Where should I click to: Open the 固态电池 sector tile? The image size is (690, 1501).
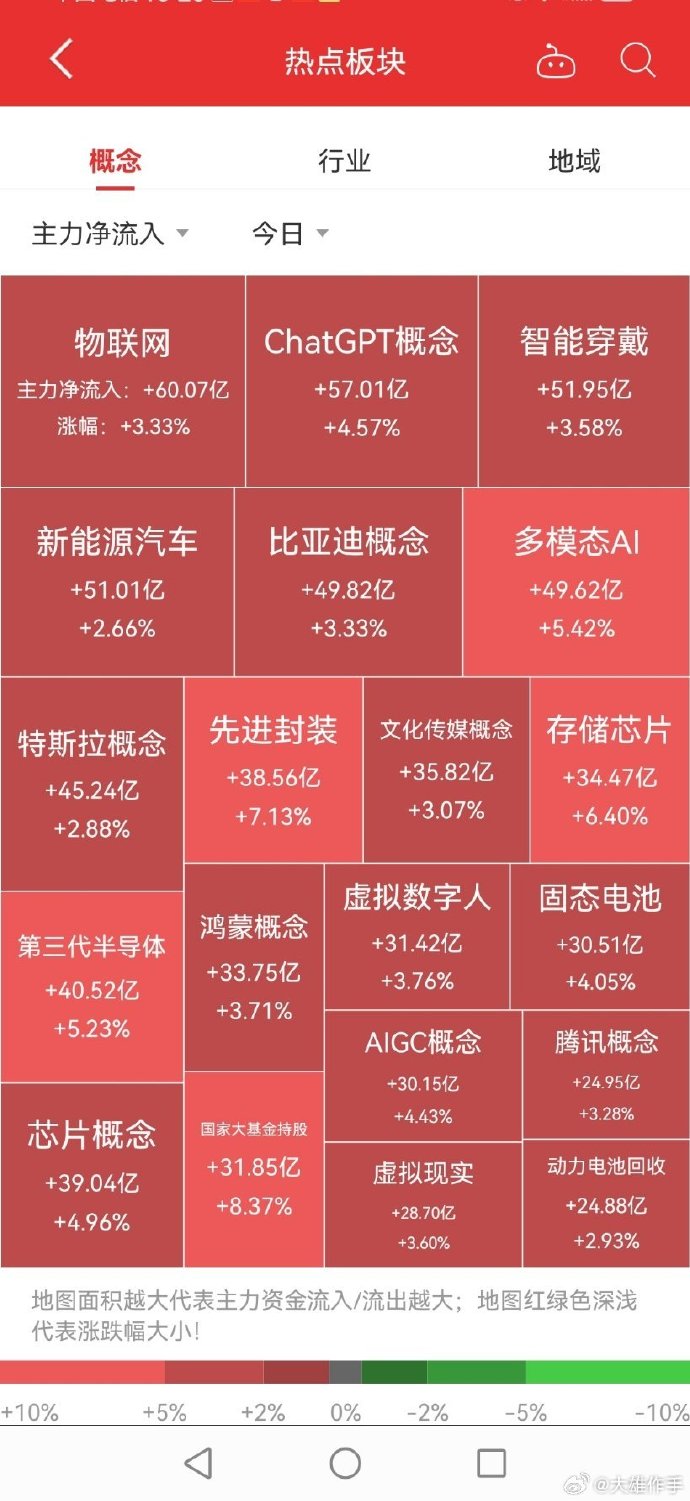600,937
